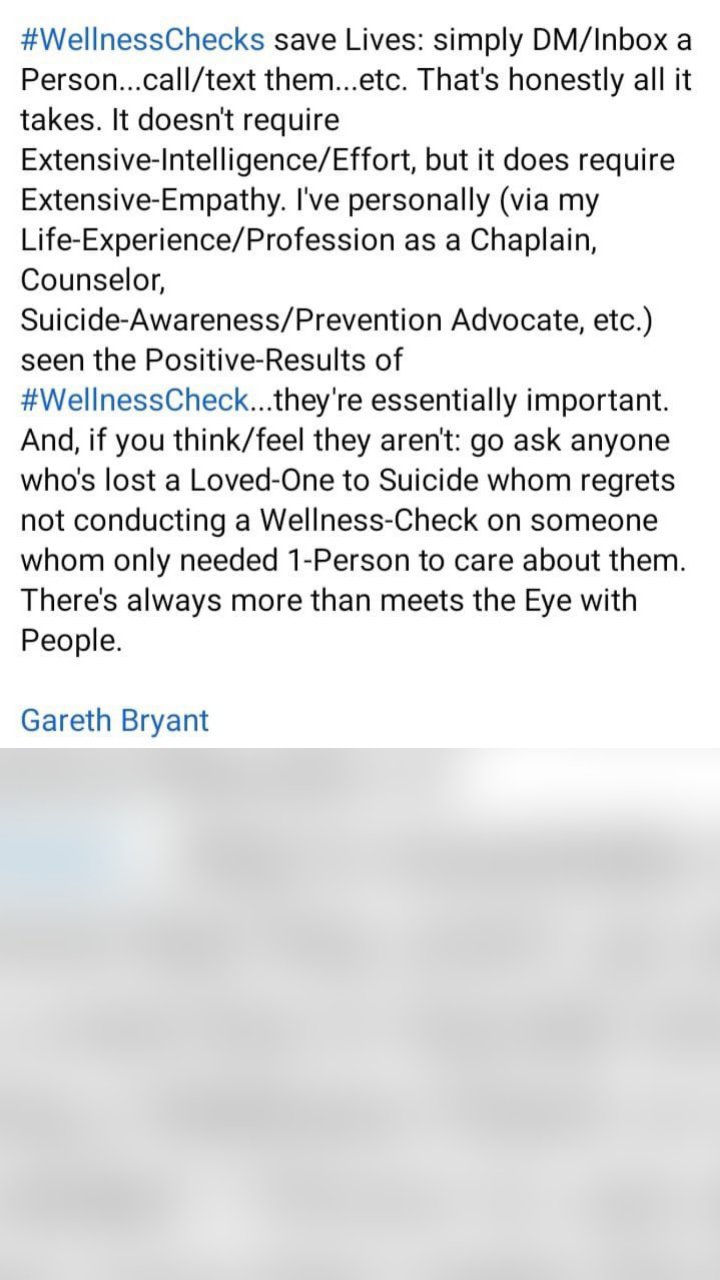Viewport: 720px width, 1280px height.
Task: Open the #WellnessChecks hashtag
Action: click(143, 40)
